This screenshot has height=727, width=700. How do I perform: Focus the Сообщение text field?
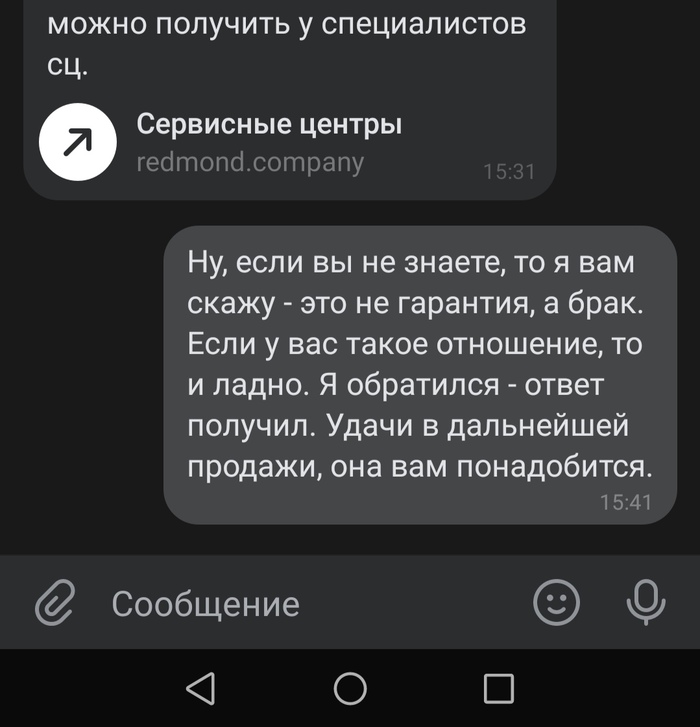300,604
